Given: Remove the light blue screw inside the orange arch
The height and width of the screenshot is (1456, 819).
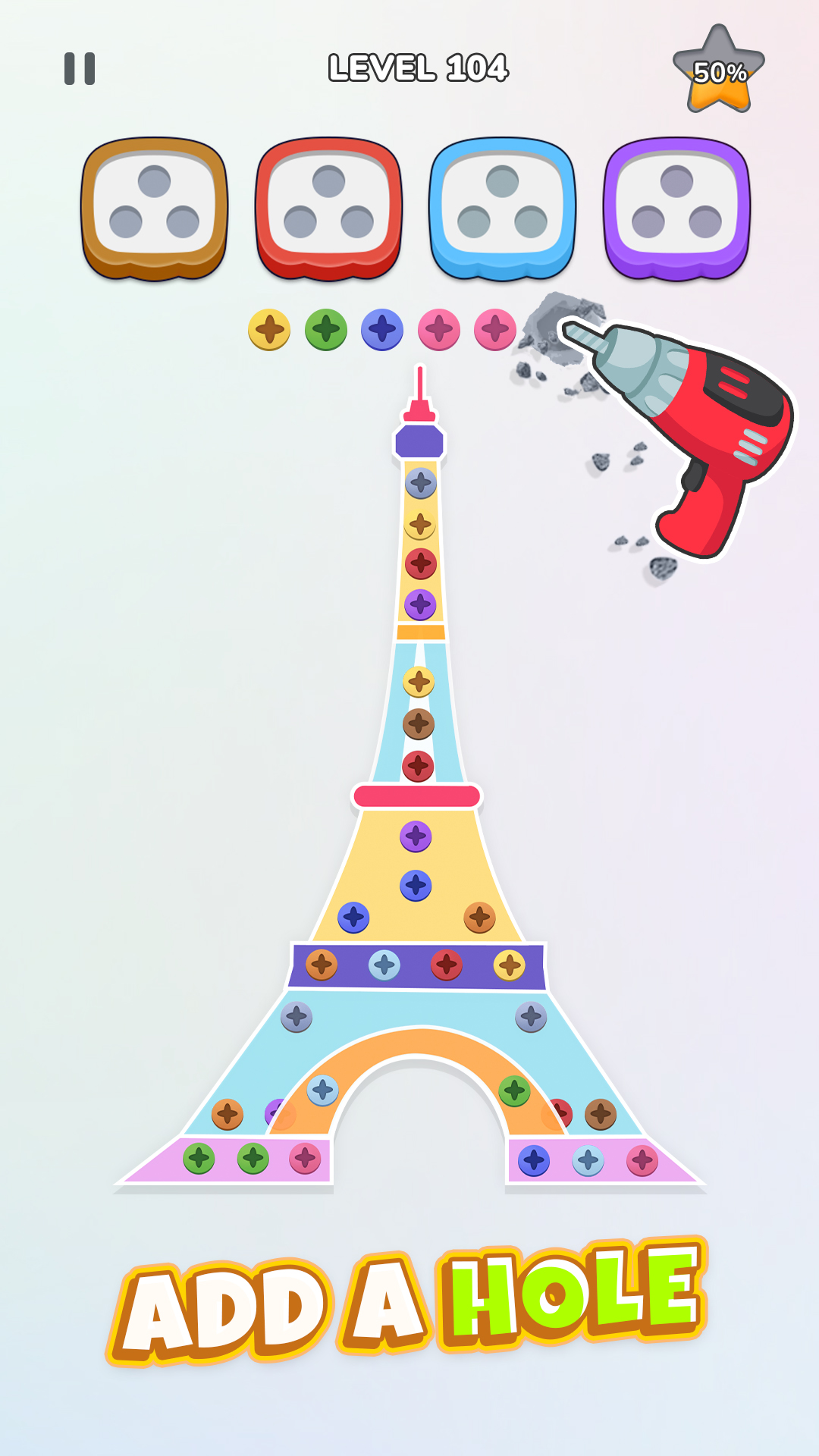Looking at the screenshot, I should click(x=322, y=1089).
